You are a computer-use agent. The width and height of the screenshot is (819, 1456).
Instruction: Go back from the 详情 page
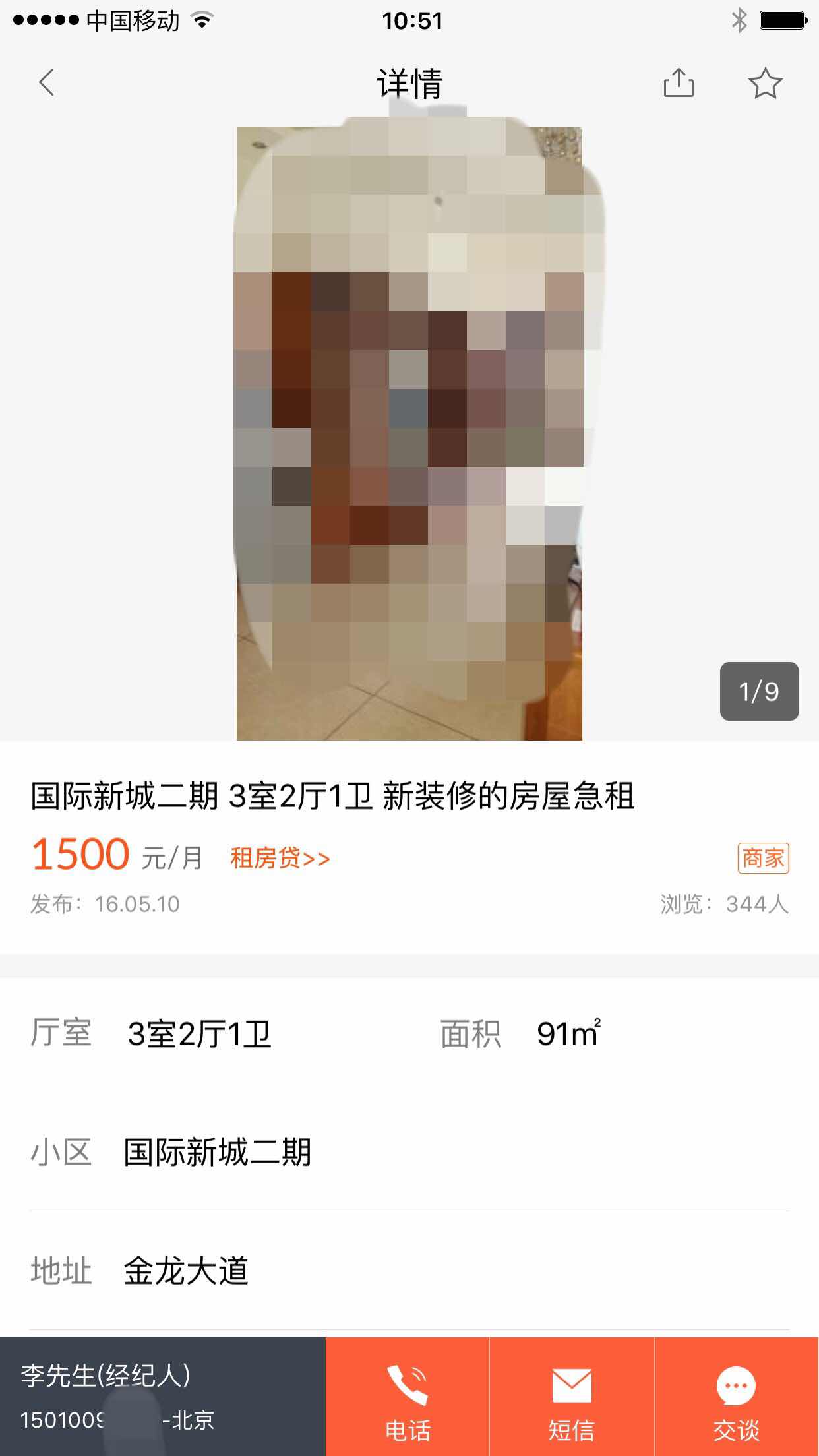(46, 83)
